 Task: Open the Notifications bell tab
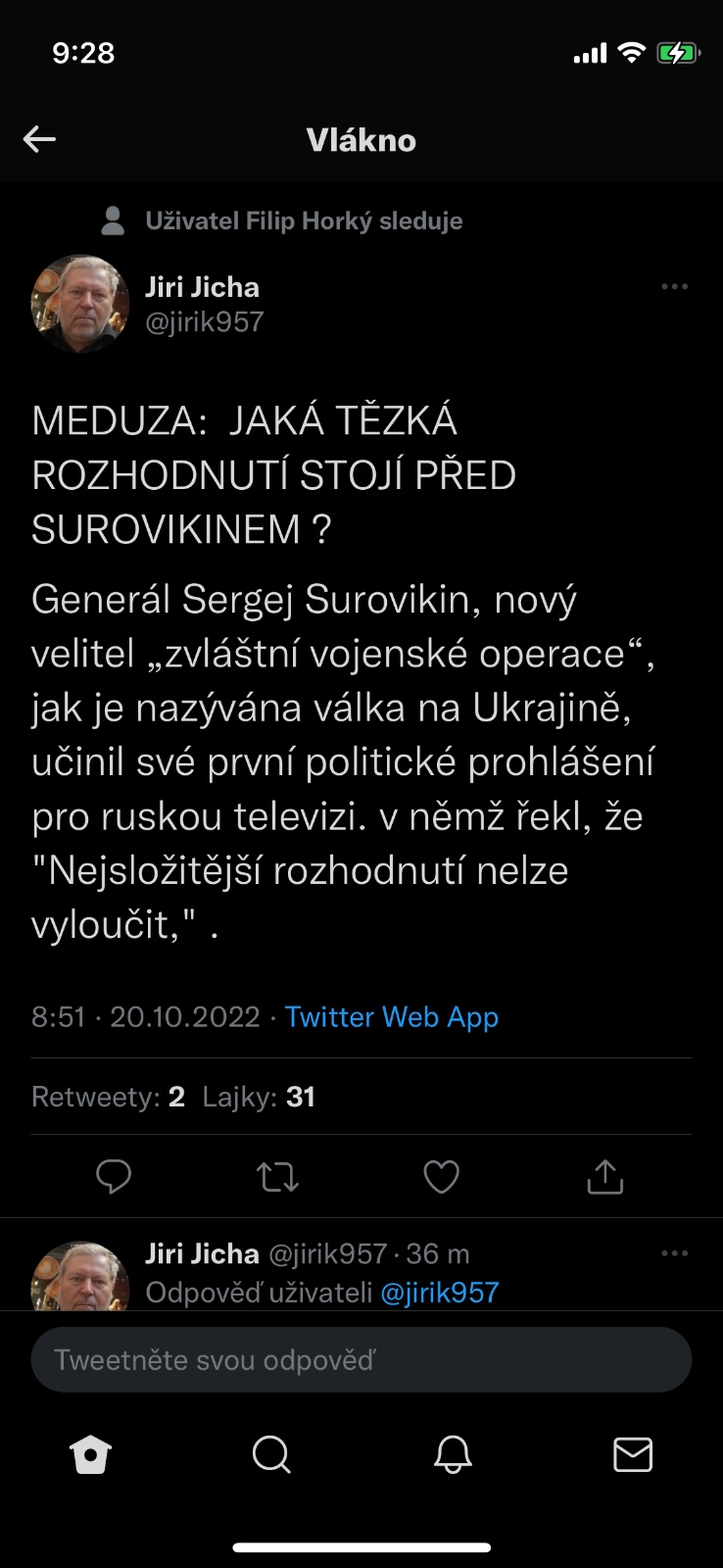453,1455
